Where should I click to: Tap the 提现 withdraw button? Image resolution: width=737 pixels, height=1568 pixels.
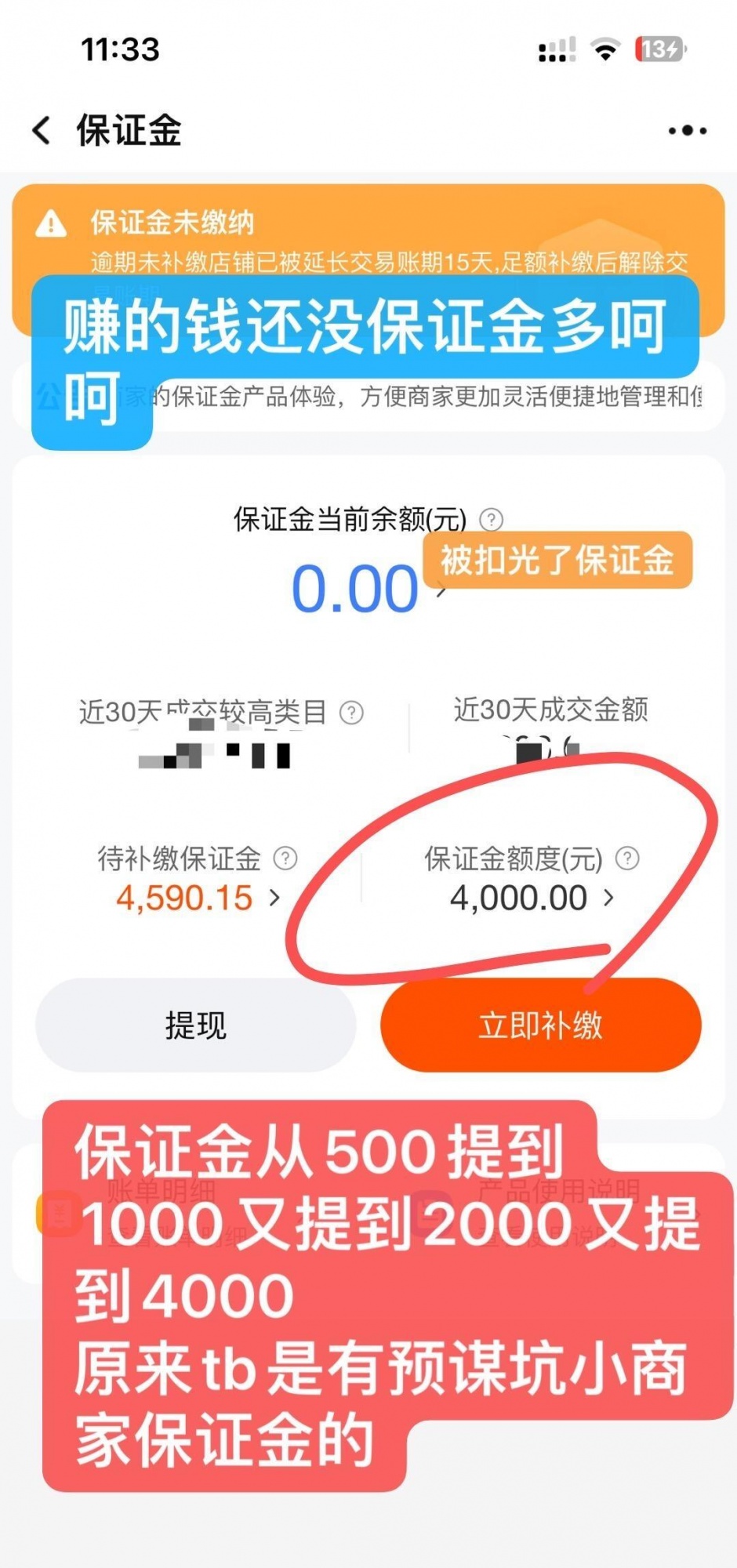point(196,1025)
